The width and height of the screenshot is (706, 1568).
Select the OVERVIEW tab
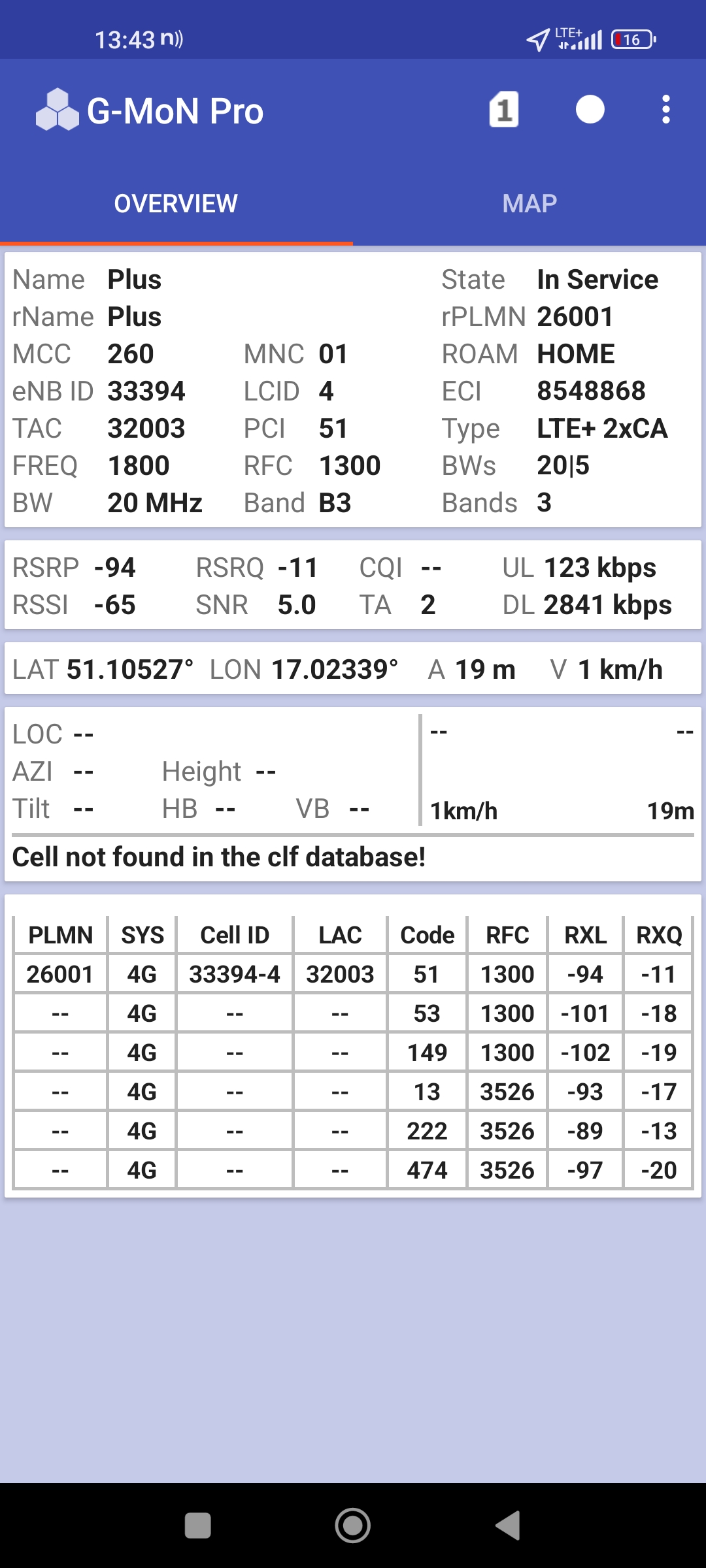[176, 204]
